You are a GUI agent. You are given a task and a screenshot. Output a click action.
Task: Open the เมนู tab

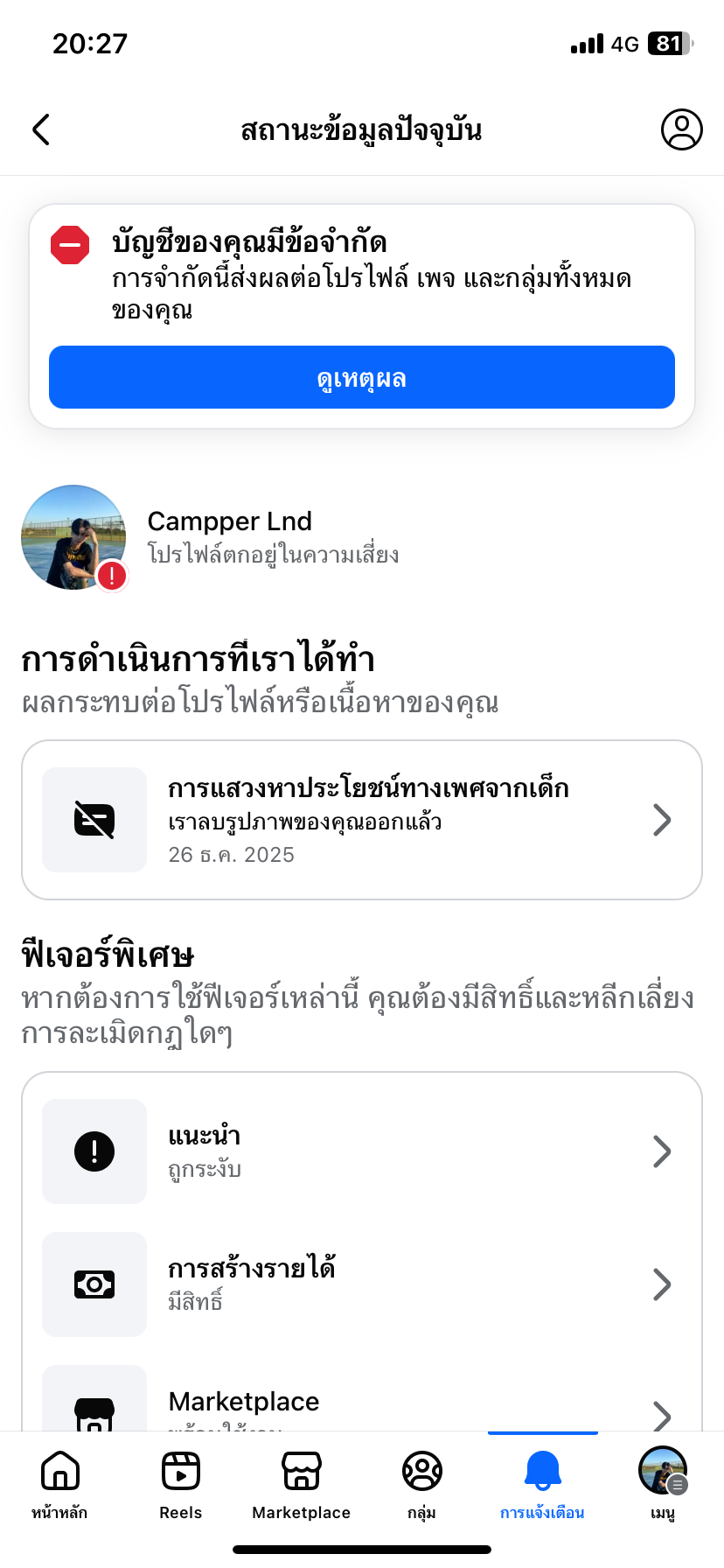pyautogui.click(x=662, y=1482)
